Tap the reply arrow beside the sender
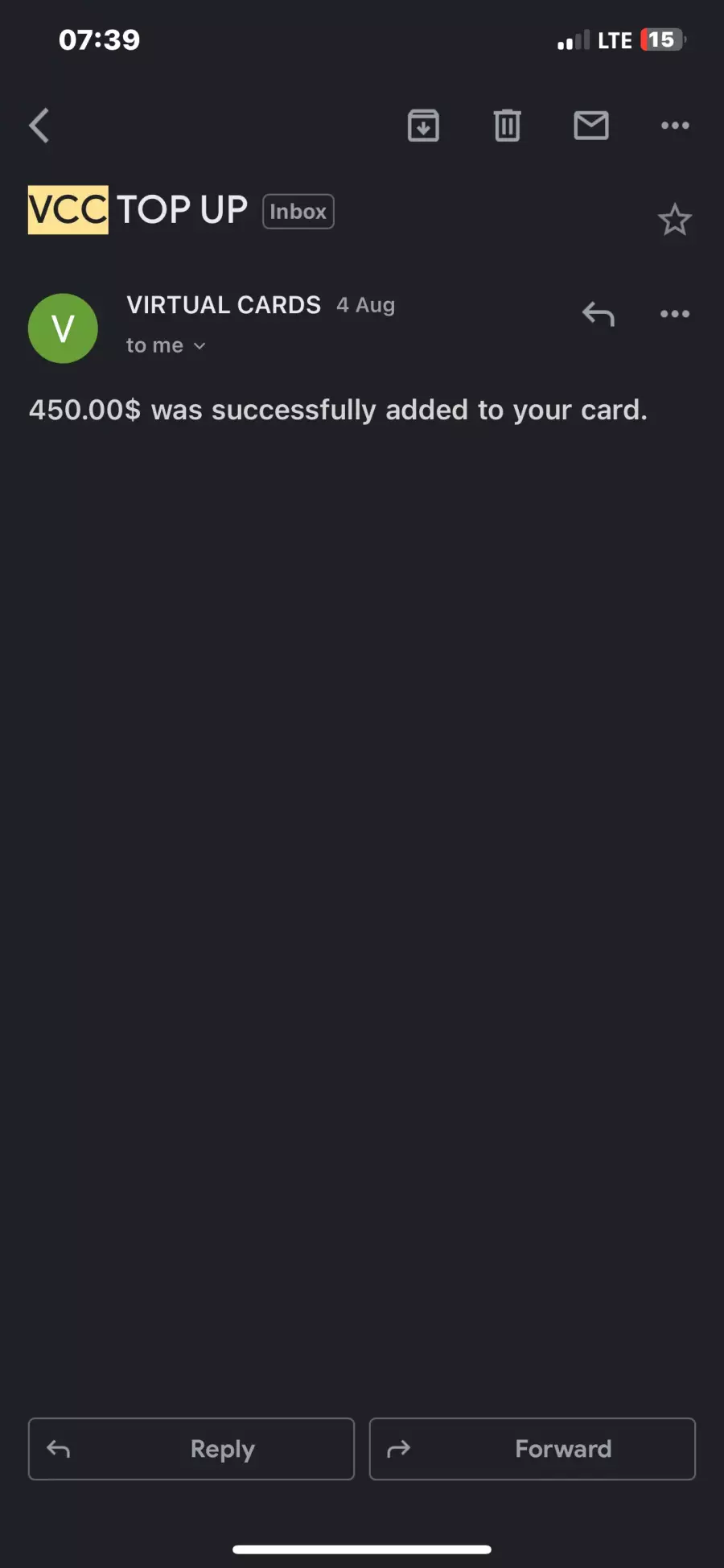Viewport: 724px width, 1568px height. [x=599, y=314]
